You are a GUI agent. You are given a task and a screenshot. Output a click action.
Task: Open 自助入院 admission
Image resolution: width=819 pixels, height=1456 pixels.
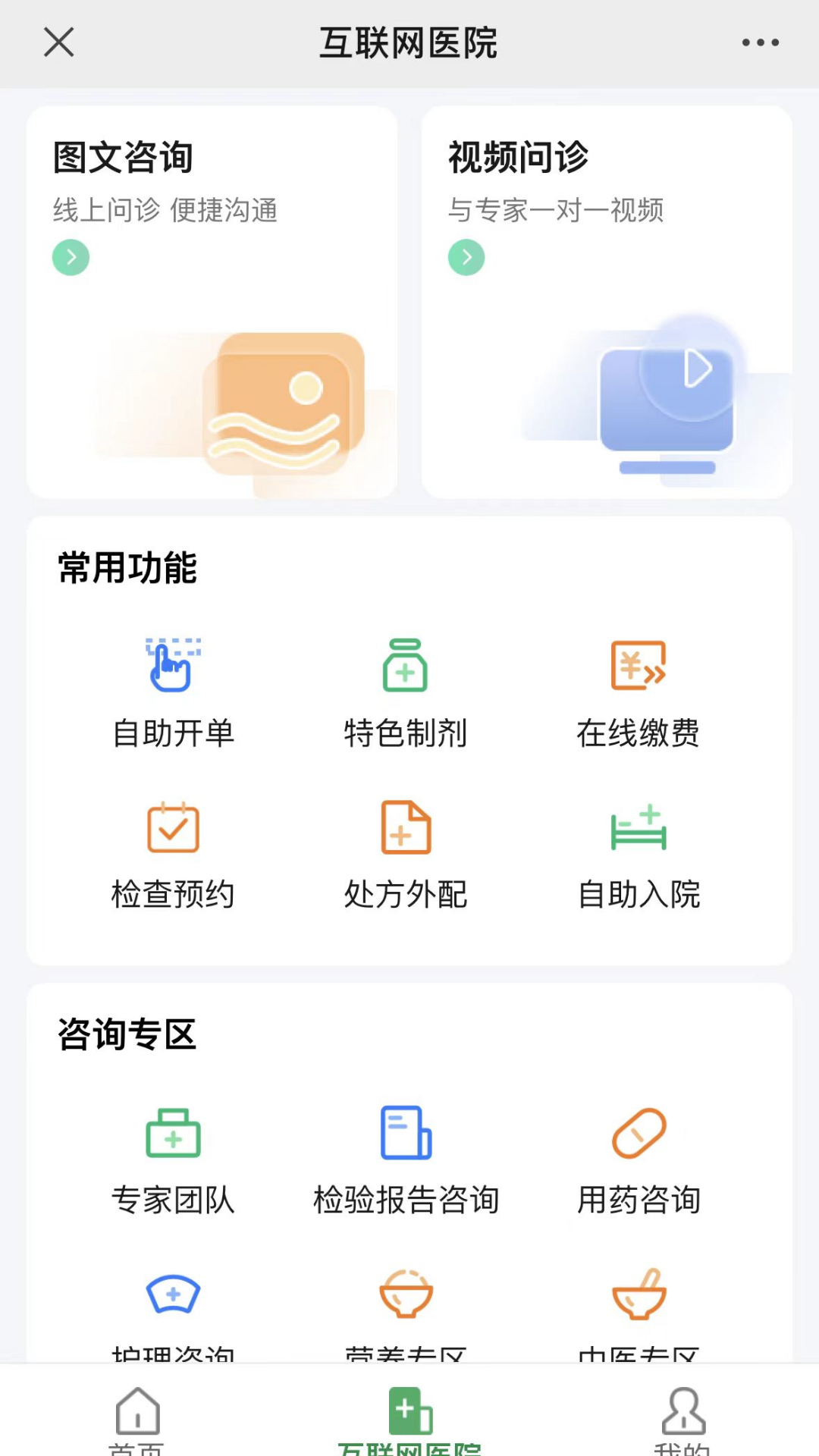(x=639, y=855)
